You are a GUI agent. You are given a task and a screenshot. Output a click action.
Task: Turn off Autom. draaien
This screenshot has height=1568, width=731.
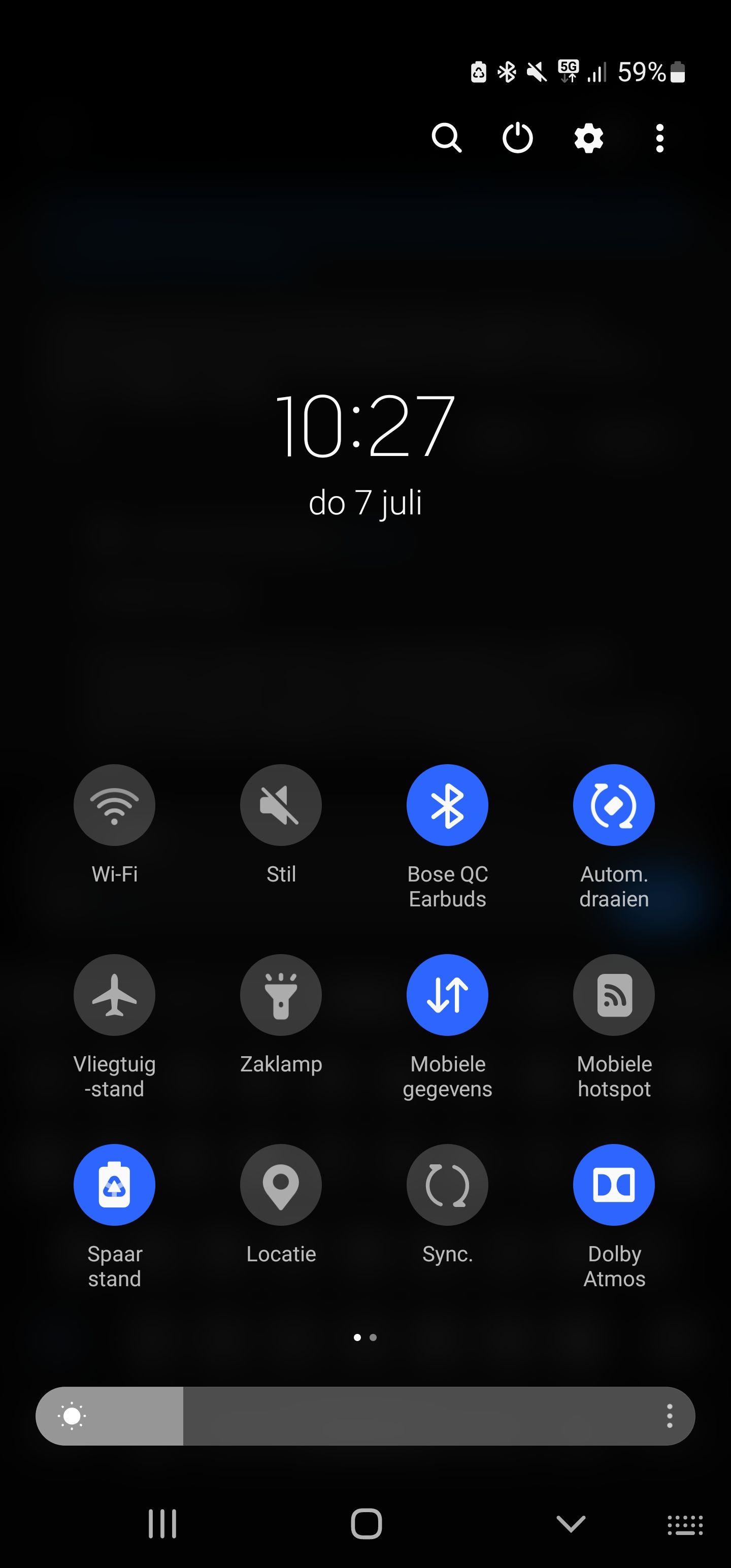(x=614, y=805)
